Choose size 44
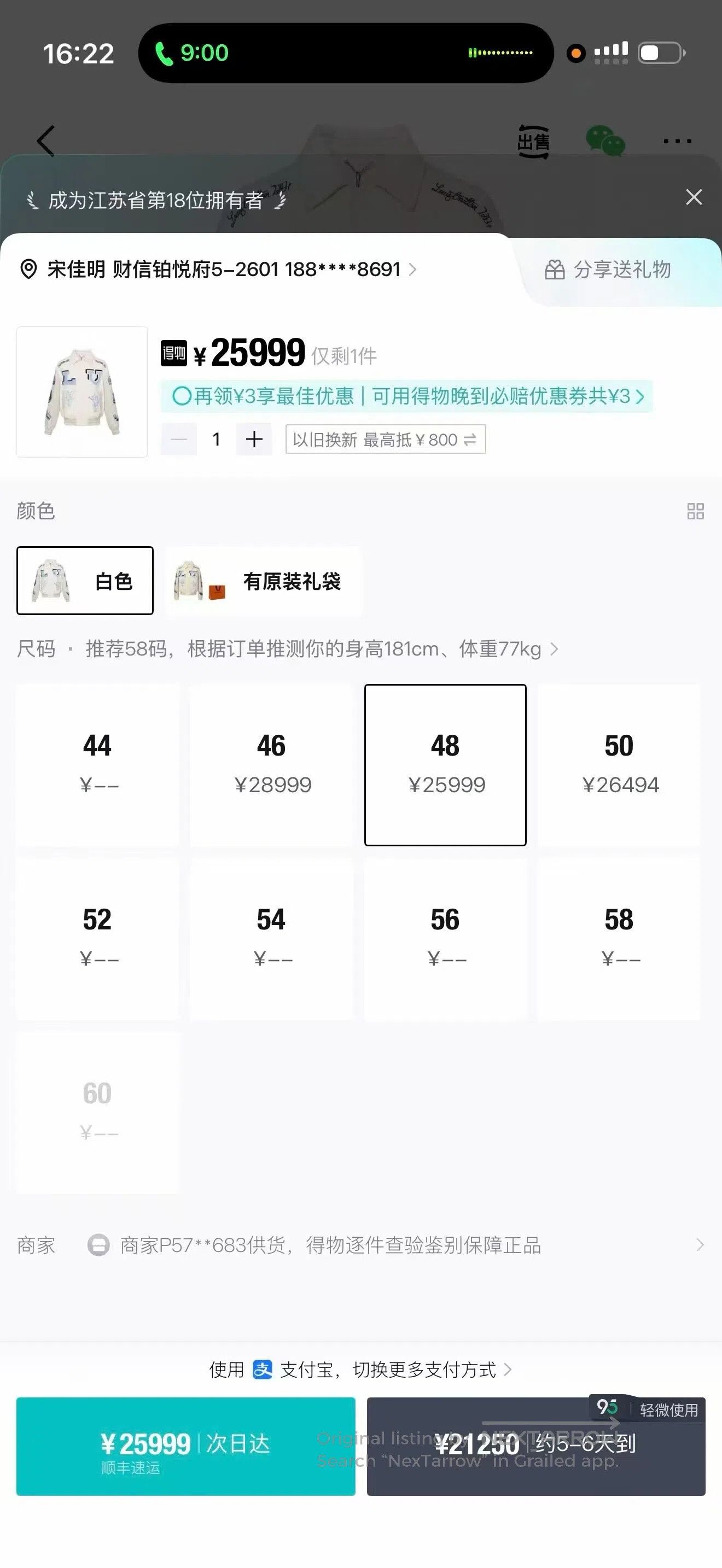 click(98, 765)
